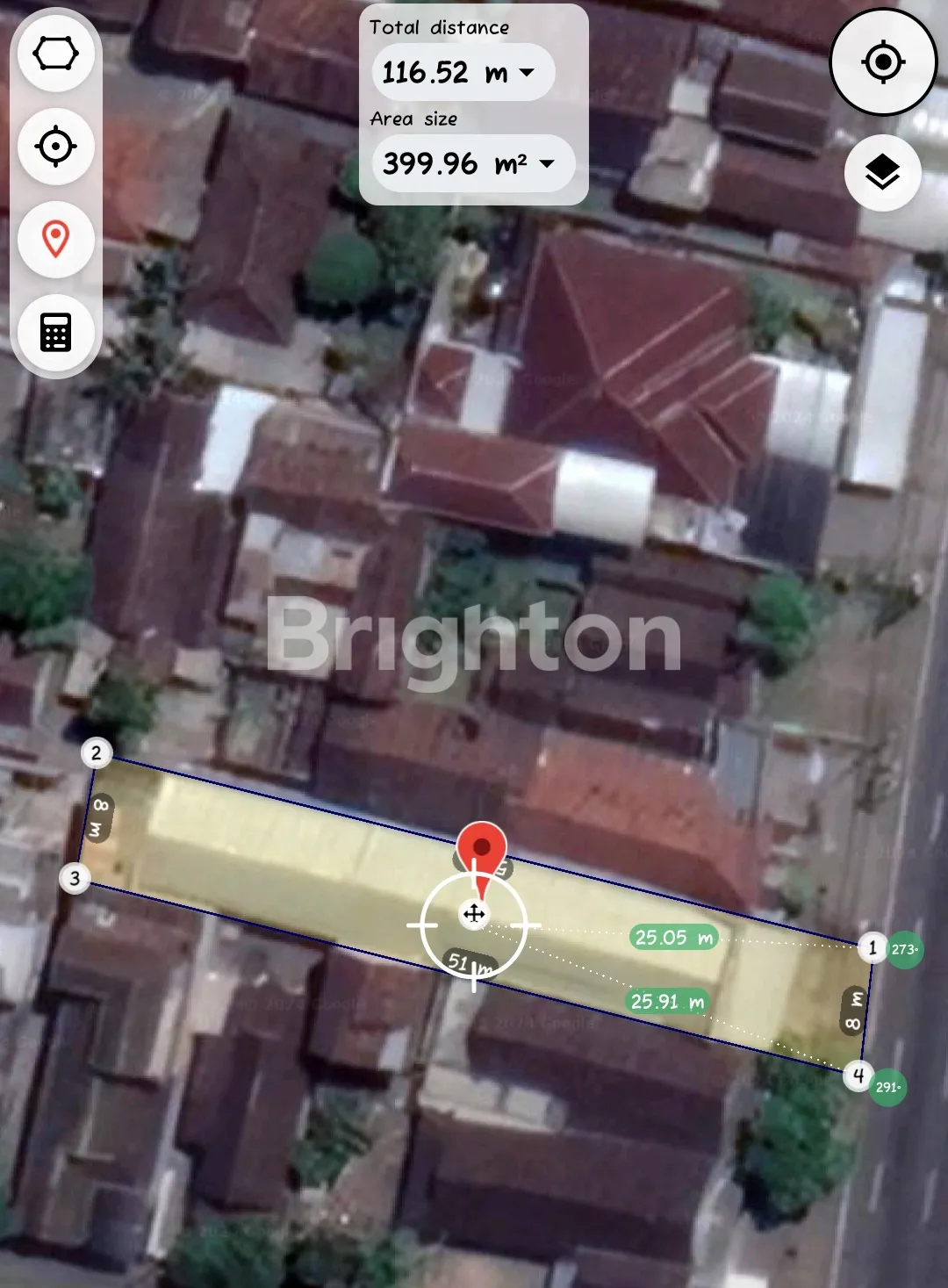Add a location pin marker
948x1288 pixels.
click(56, 239)
